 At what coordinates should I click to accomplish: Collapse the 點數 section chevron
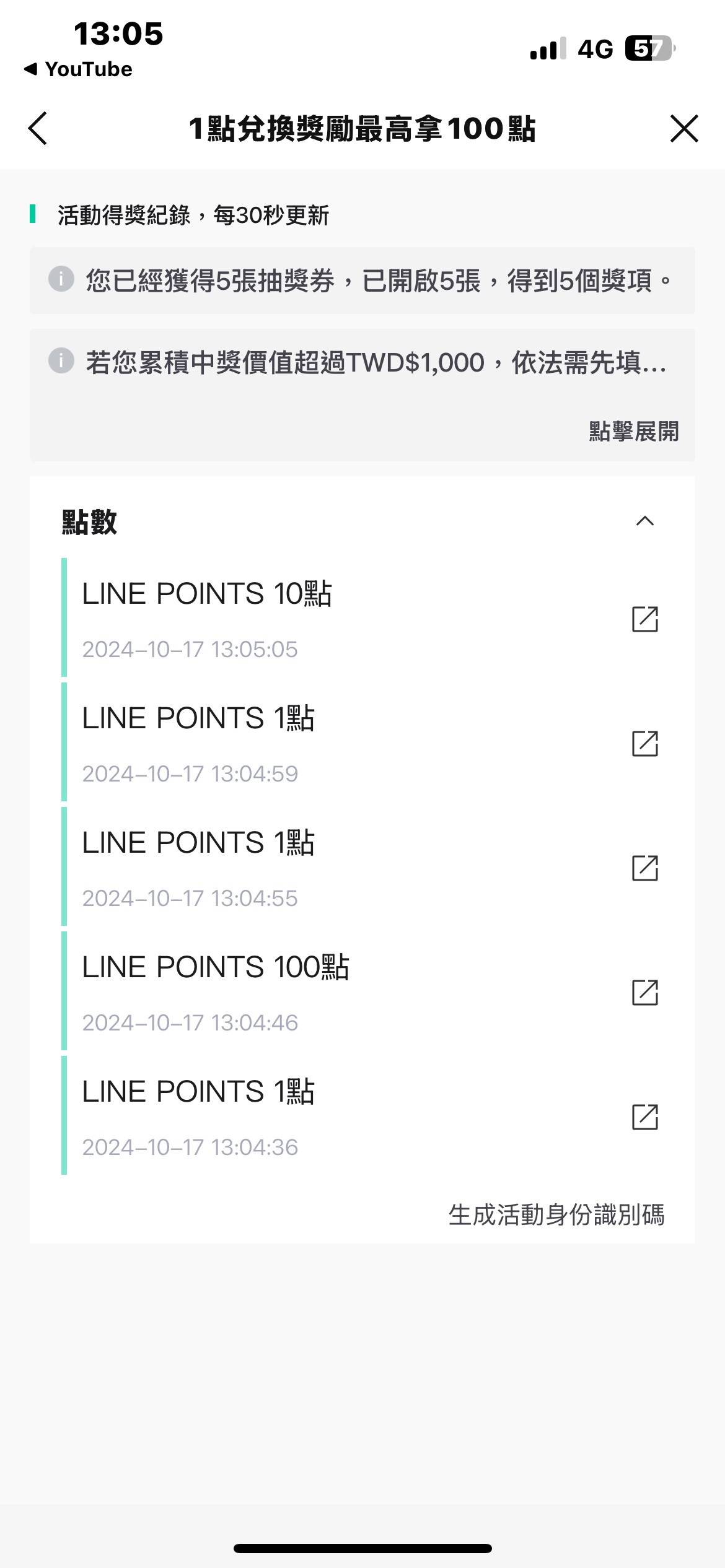coord(644,521)
